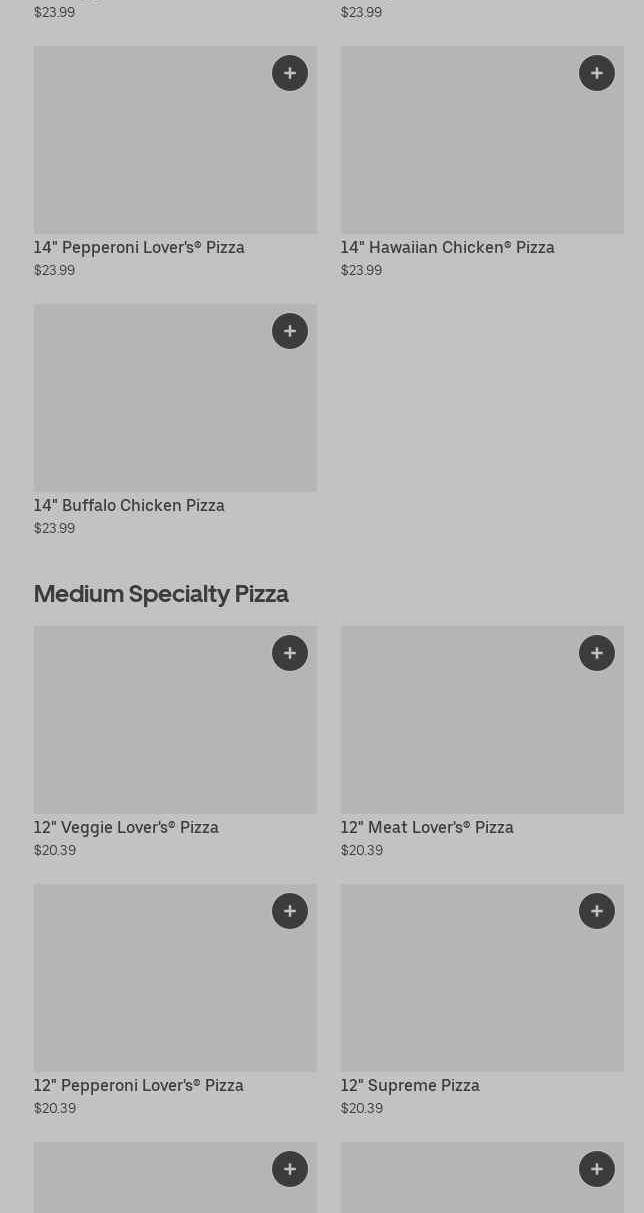
Task: Add 12" Meat Lover's Pizza to cart
Action: [x=597, y=653]
